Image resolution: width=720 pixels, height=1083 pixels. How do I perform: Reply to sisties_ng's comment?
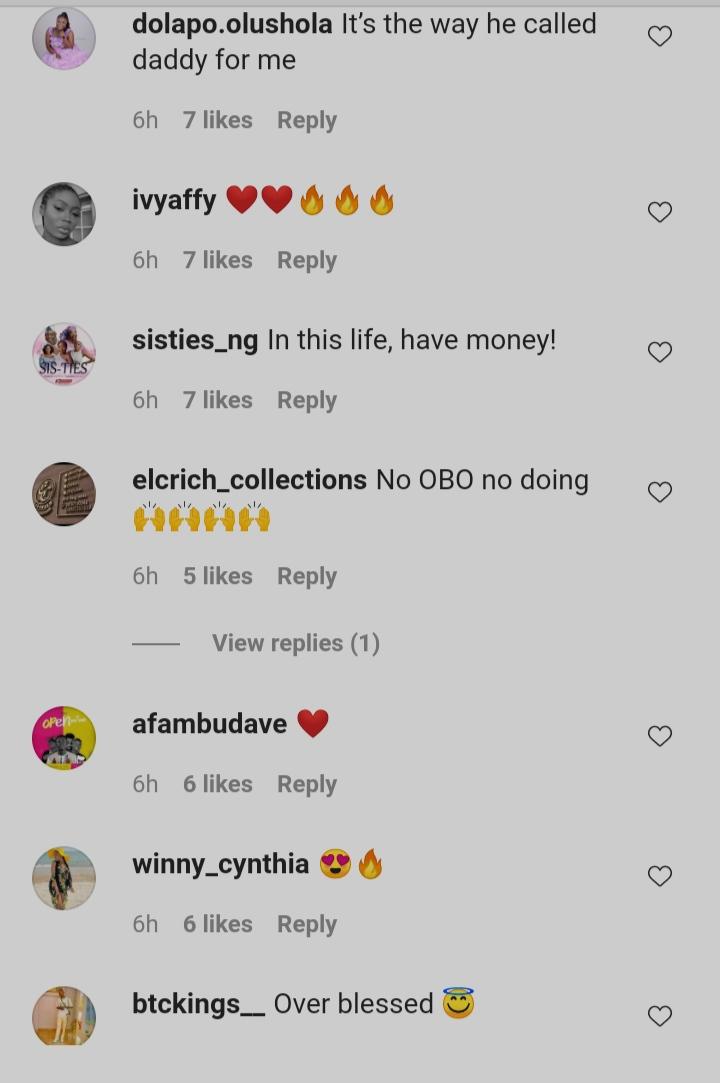[x=306, y=400]
